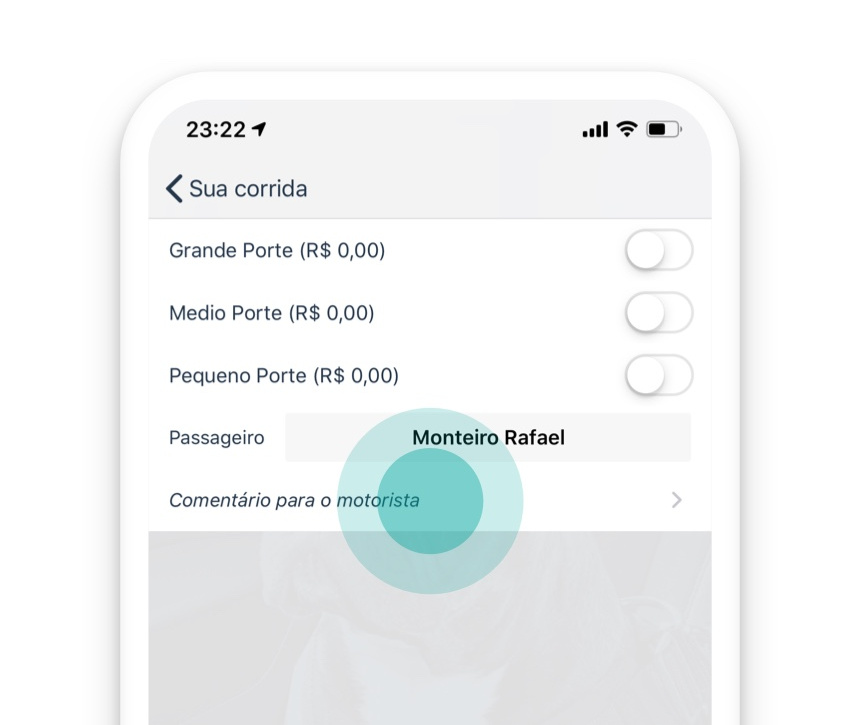The width and height of the screenshot is (860, 725).
Task: Enable the Grande Porte option
Action: (658, 251)
